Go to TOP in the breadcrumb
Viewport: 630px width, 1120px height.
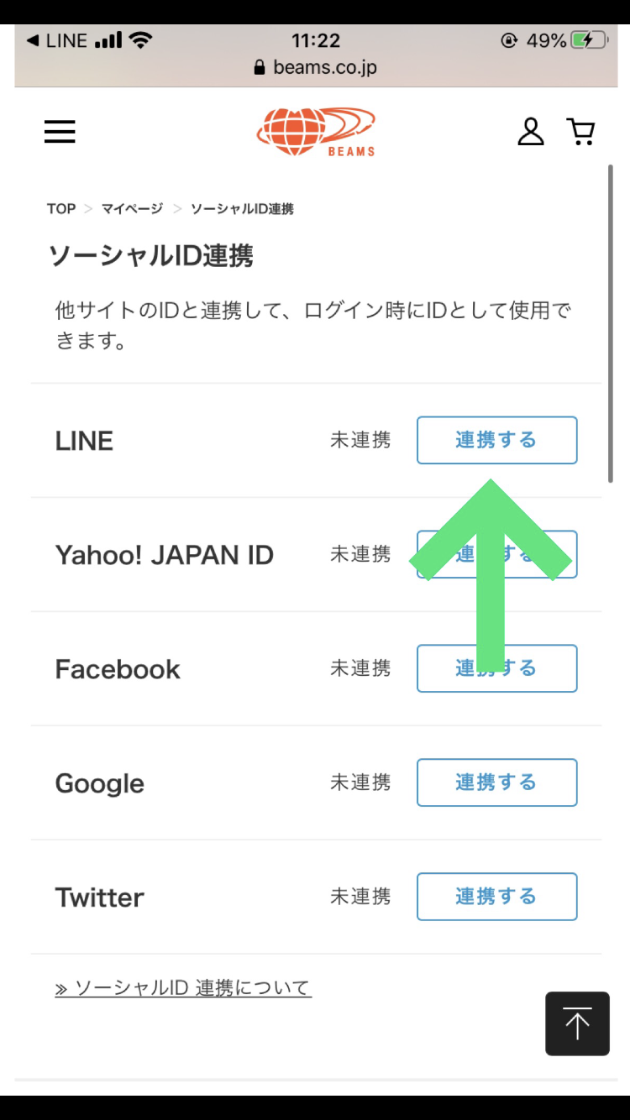click(61, 209)
